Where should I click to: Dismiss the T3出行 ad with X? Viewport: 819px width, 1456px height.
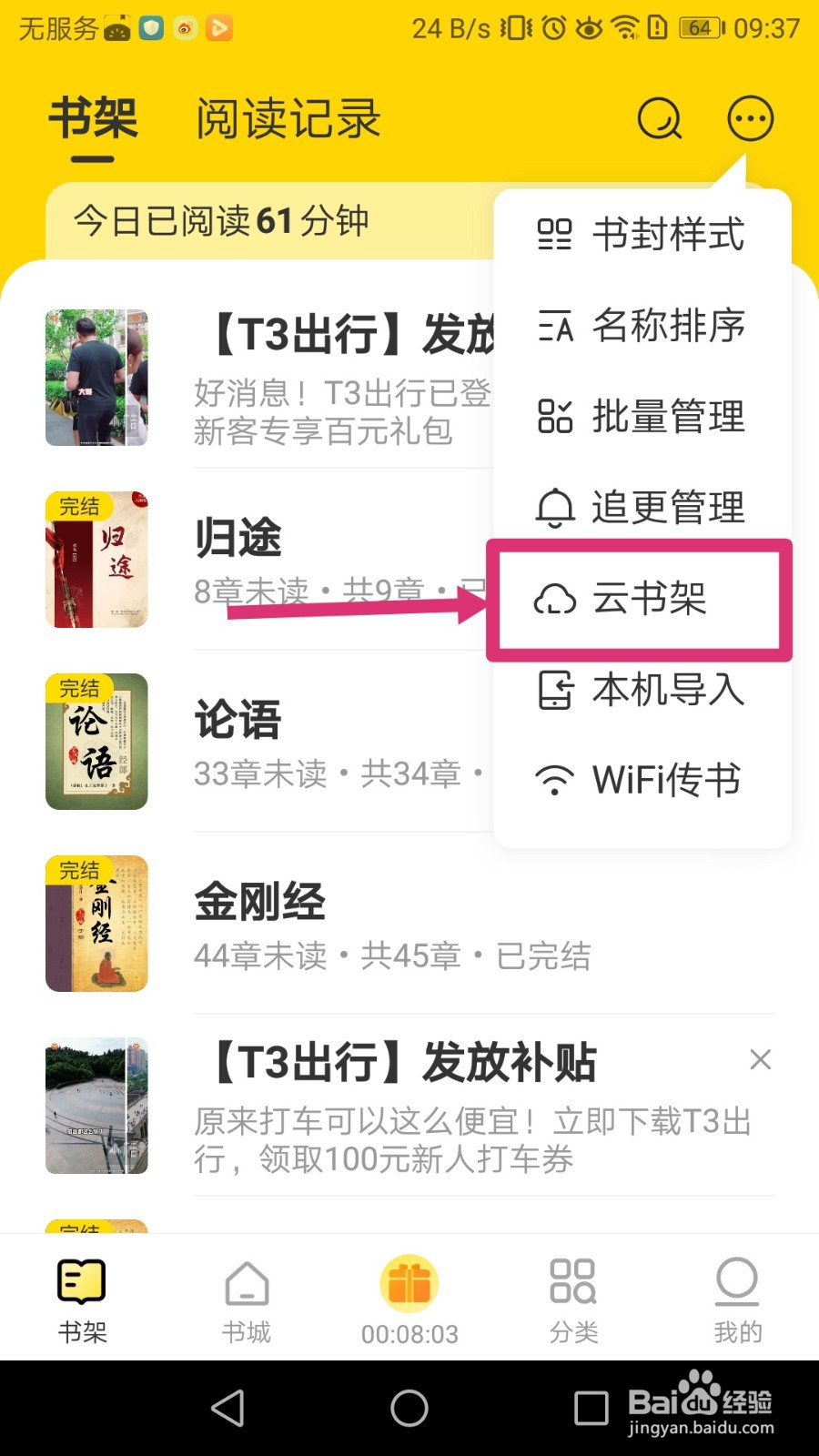pos(760,1059)
